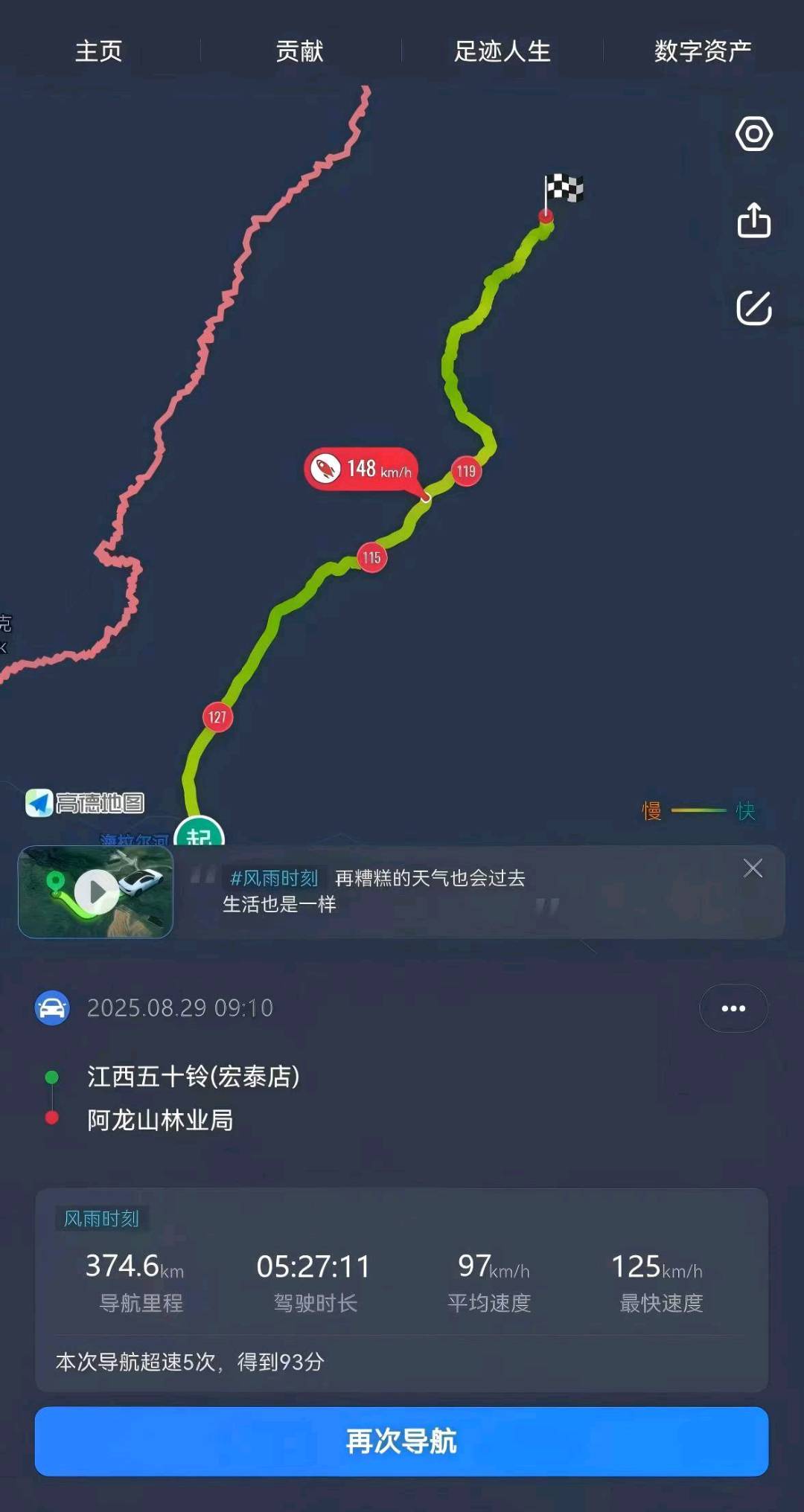Go to the 数字资产 tab

[703, 51]
